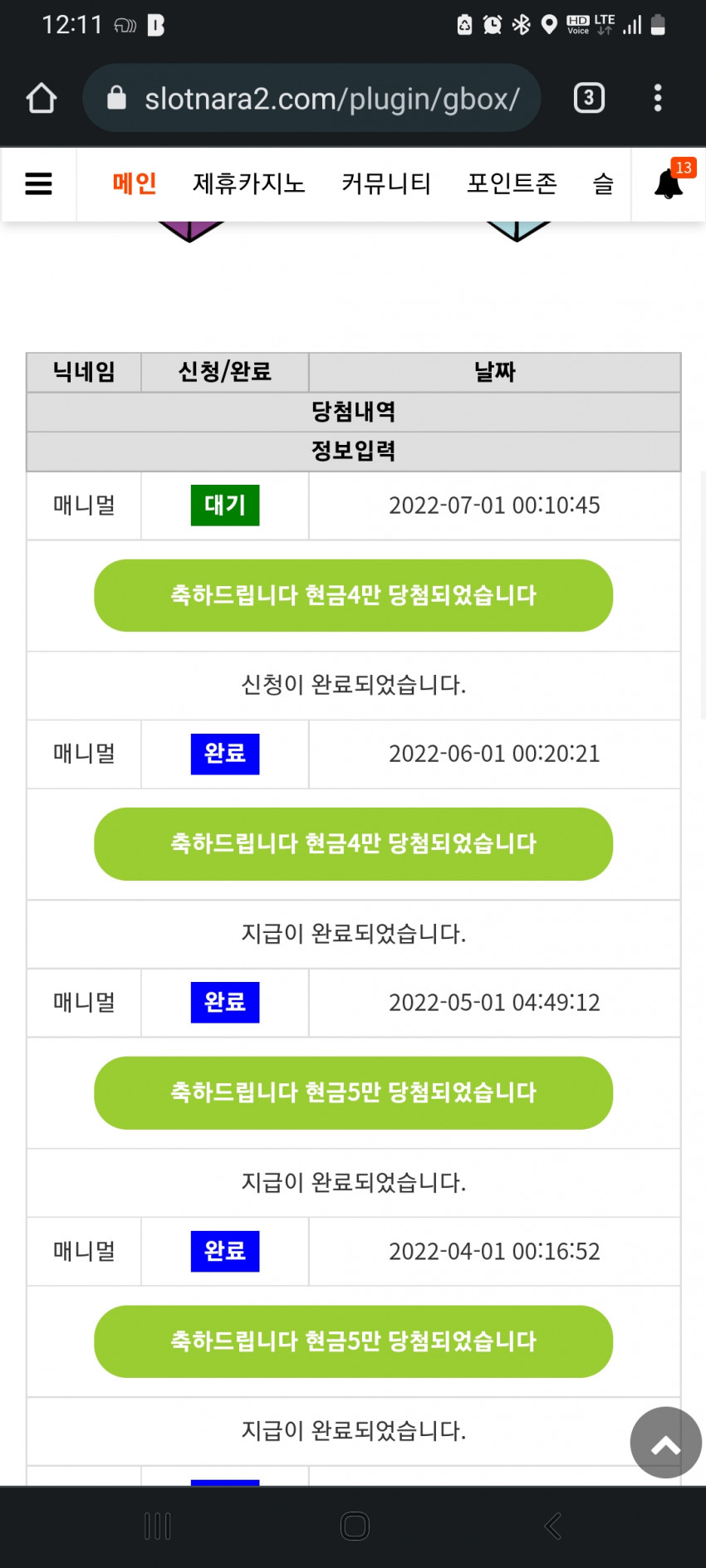Go back using the system back button

(x=552, y=1526)
